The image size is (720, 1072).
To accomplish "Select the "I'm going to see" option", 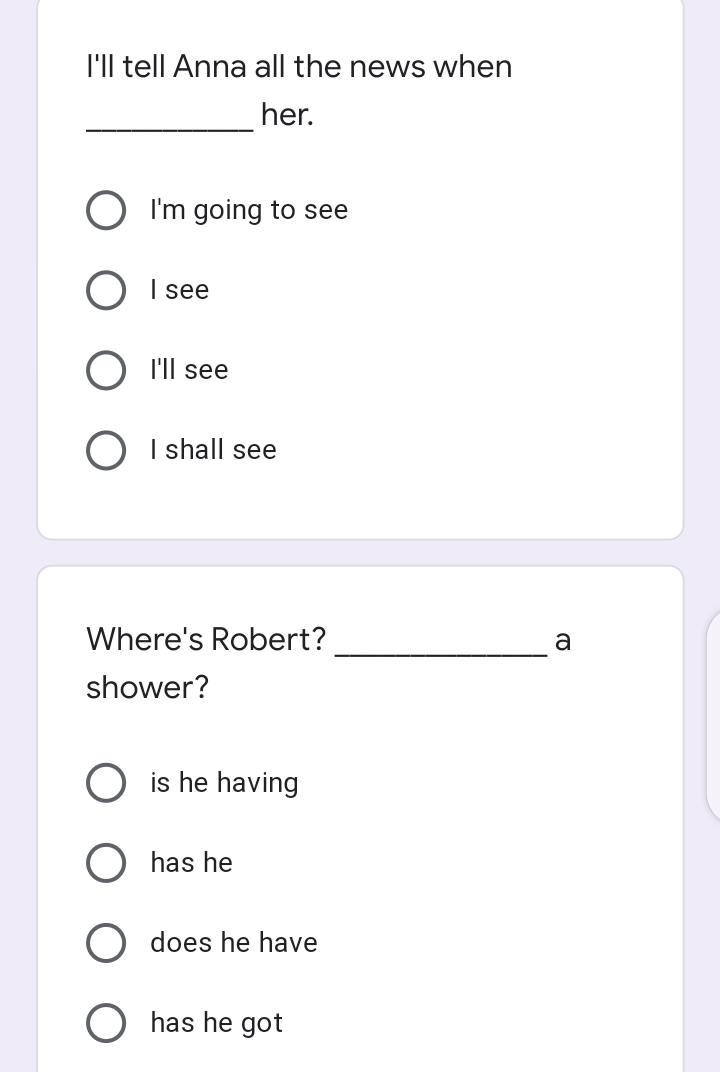I will tap(106, 211).
